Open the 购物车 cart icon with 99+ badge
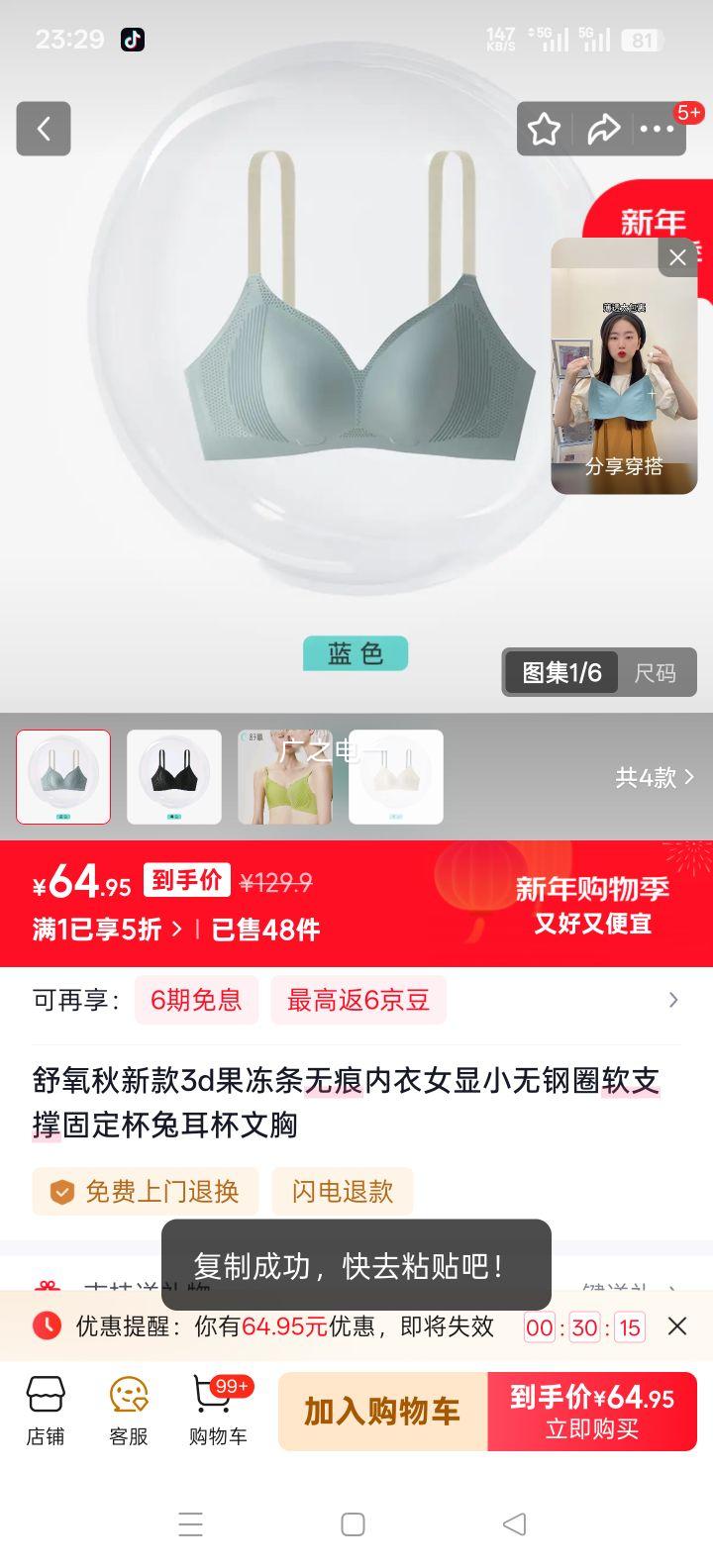This screenshot has width=713, height=1568. coord(211,1410)
